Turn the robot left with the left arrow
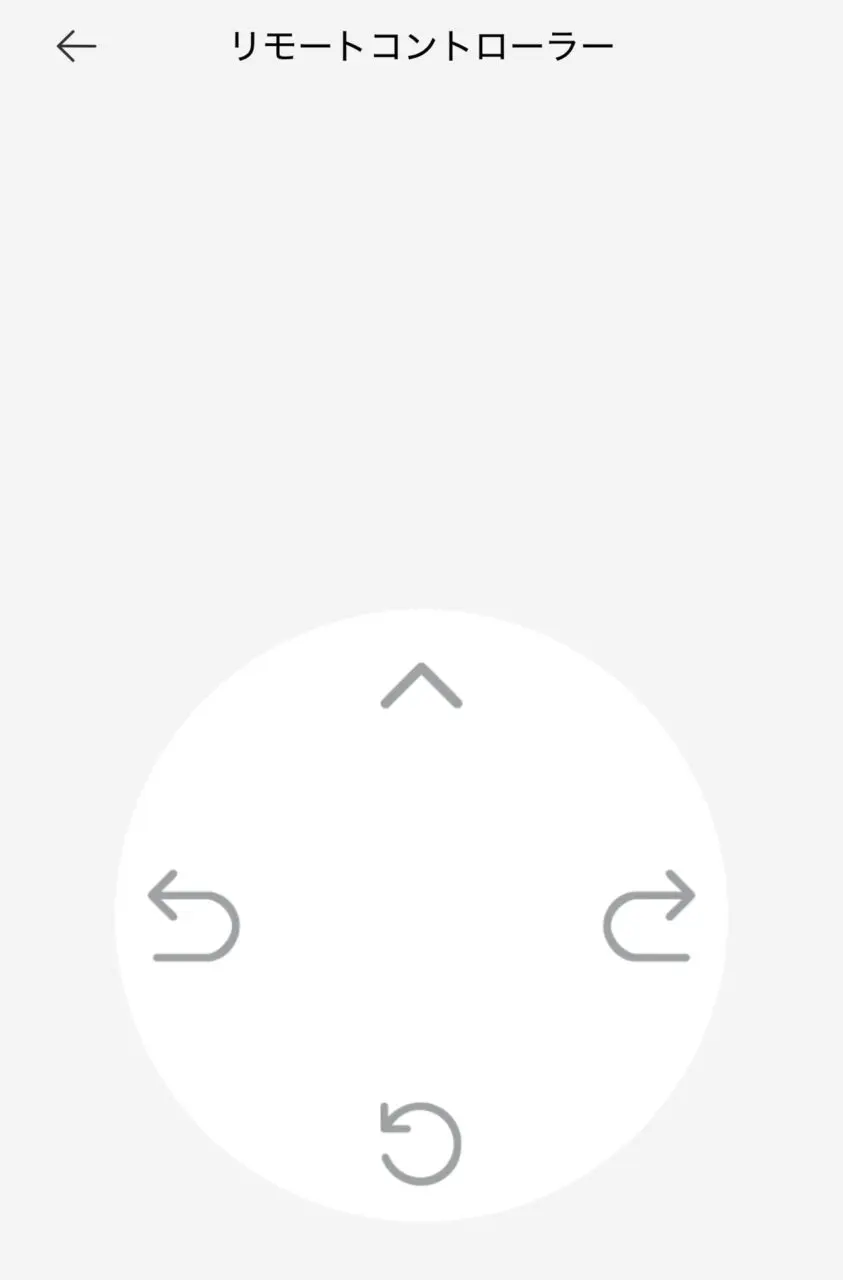The height and width of the screenshot is (1280, 843). click(x=194, y=916)
